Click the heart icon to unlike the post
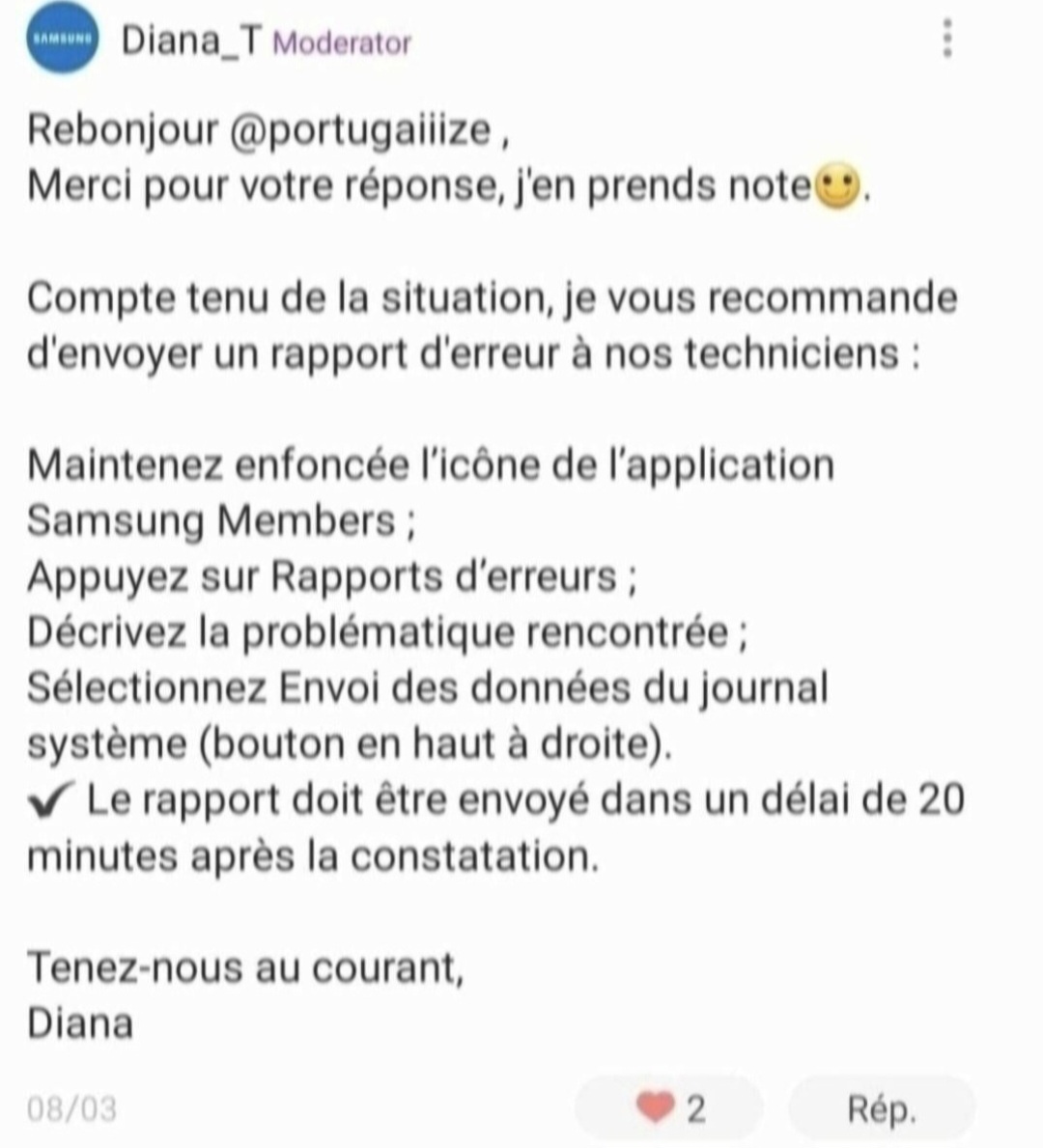Viewport: 1043px width, 1148px height. 655,1108
